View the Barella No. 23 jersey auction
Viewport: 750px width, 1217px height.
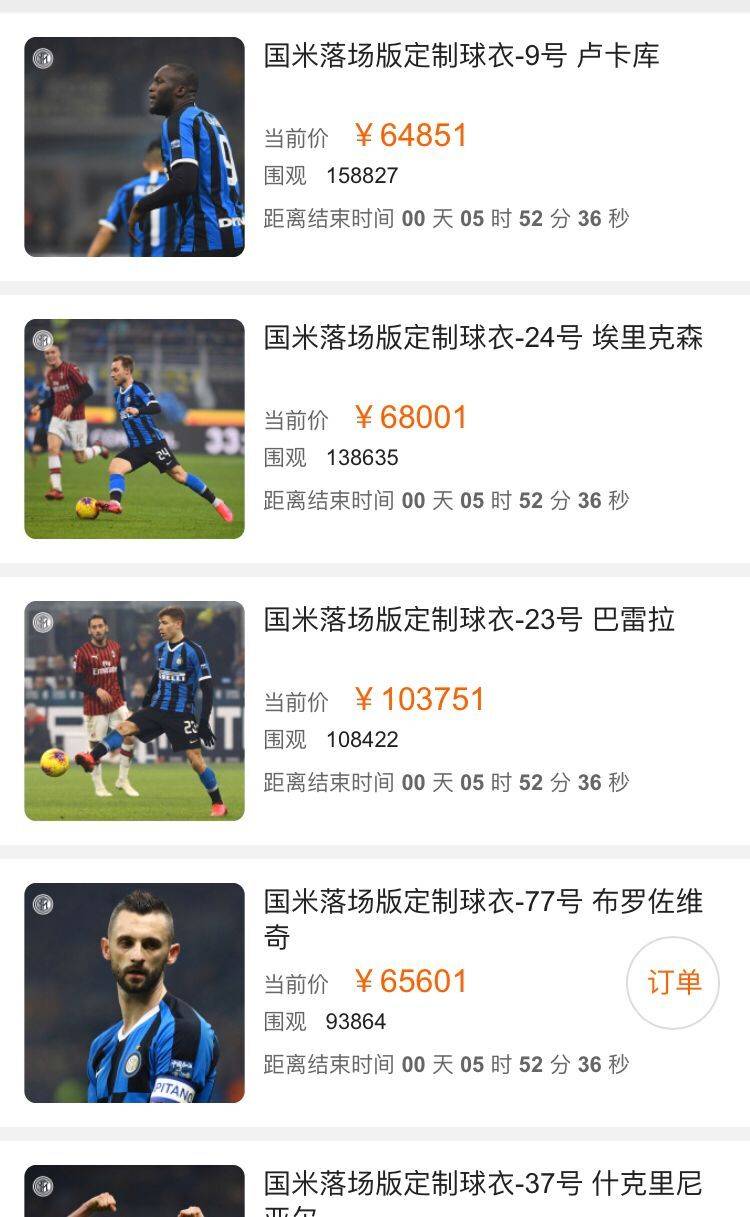469,620
